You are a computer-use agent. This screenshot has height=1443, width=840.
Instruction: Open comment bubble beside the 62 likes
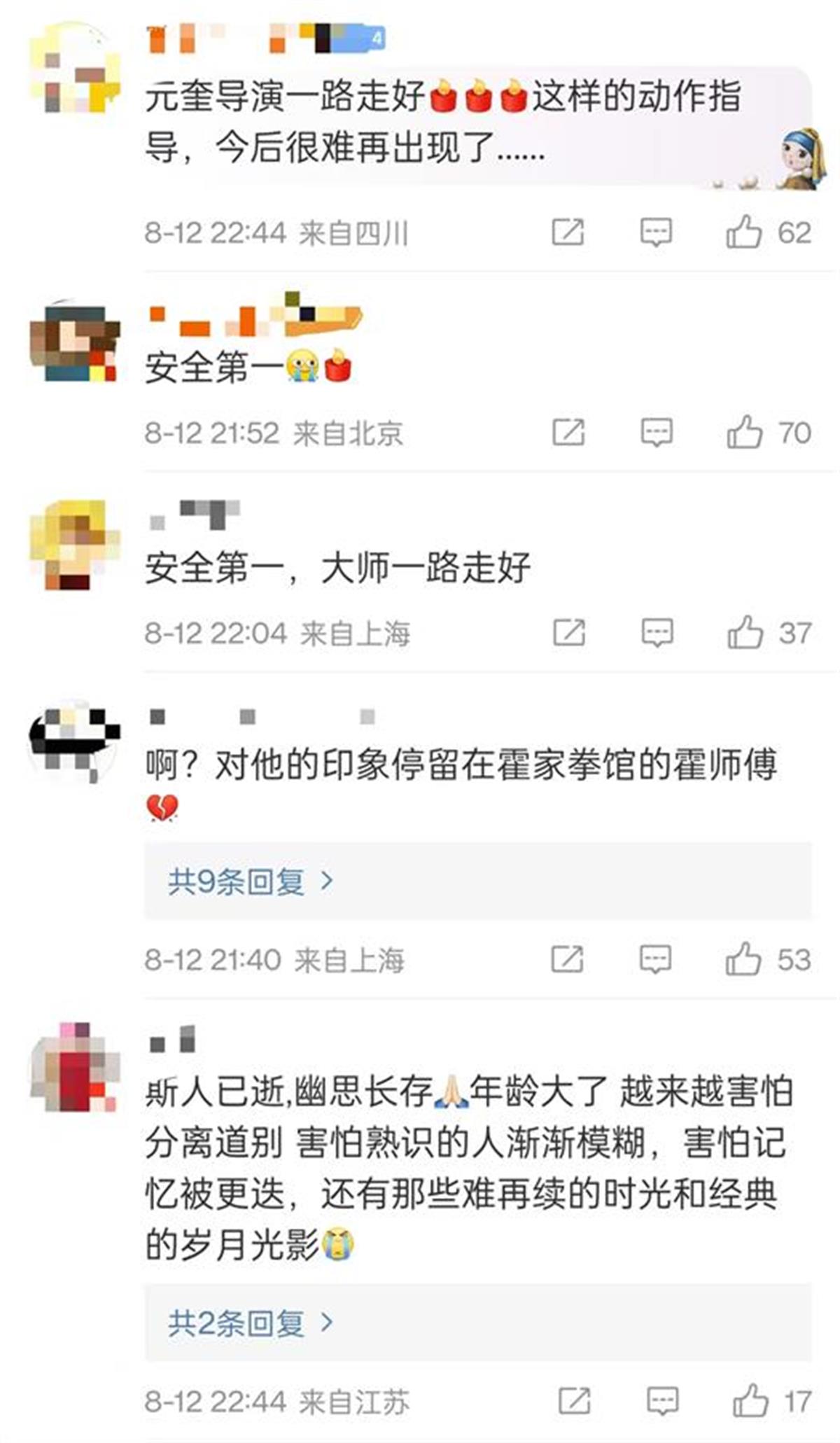coord(656,232)
